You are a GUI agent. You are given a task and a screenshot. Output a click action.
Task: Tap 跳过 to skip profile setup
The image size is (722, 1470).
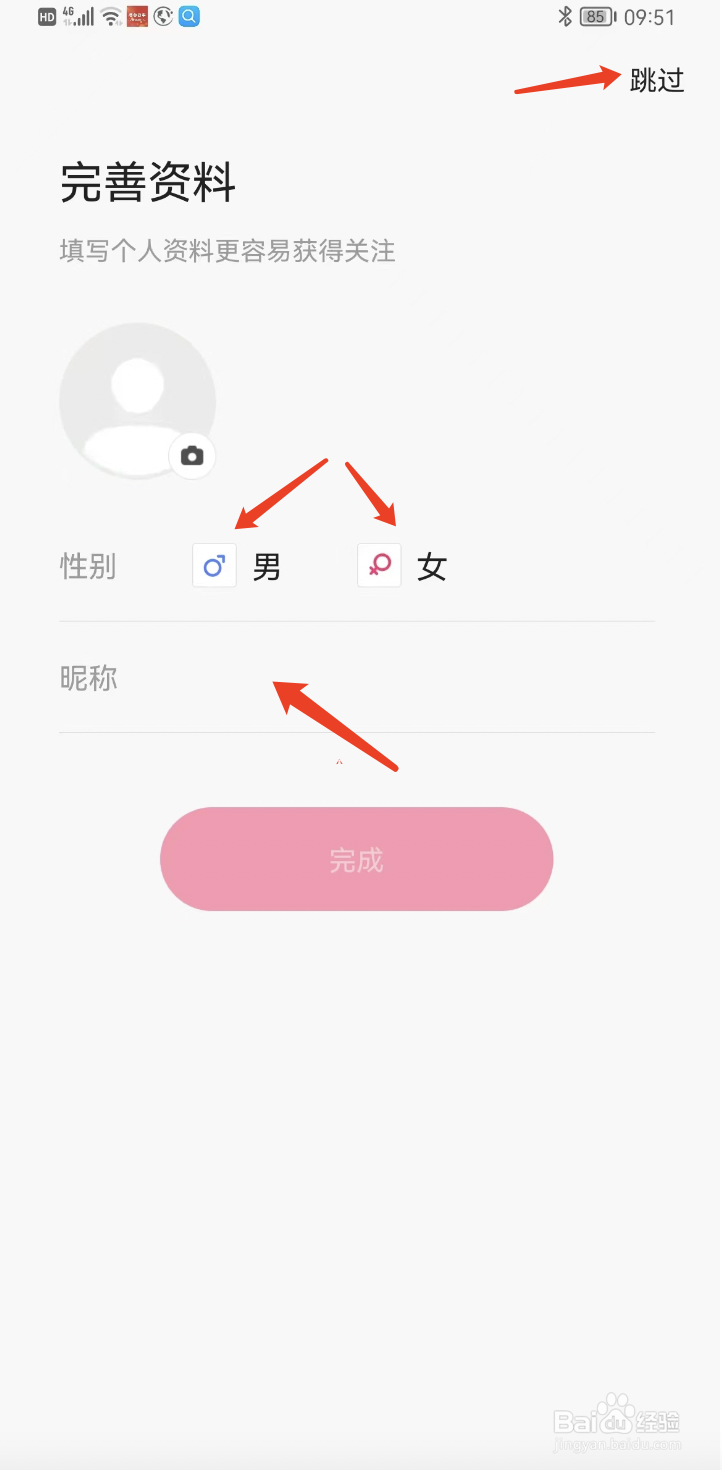655,82
